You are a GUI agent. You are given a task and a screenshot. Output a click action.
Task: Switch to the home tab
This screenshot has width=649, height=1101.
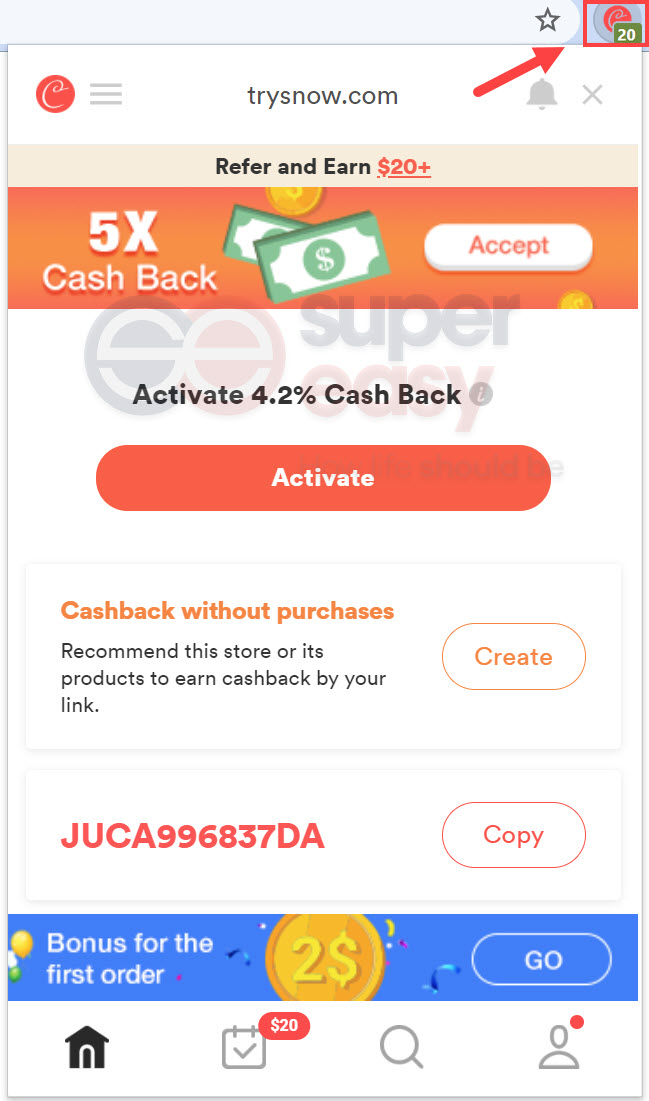coord(87,1048)
